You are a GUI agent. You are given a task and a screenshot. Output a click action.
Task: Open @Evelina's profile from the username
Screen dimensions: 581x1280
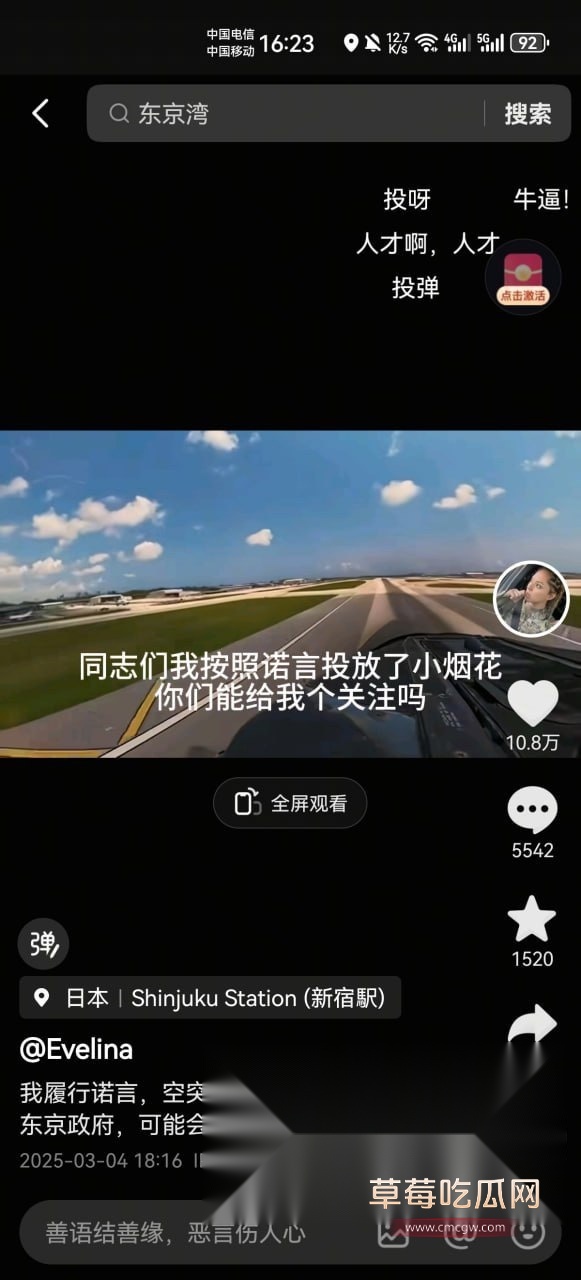pos(76,1050)
